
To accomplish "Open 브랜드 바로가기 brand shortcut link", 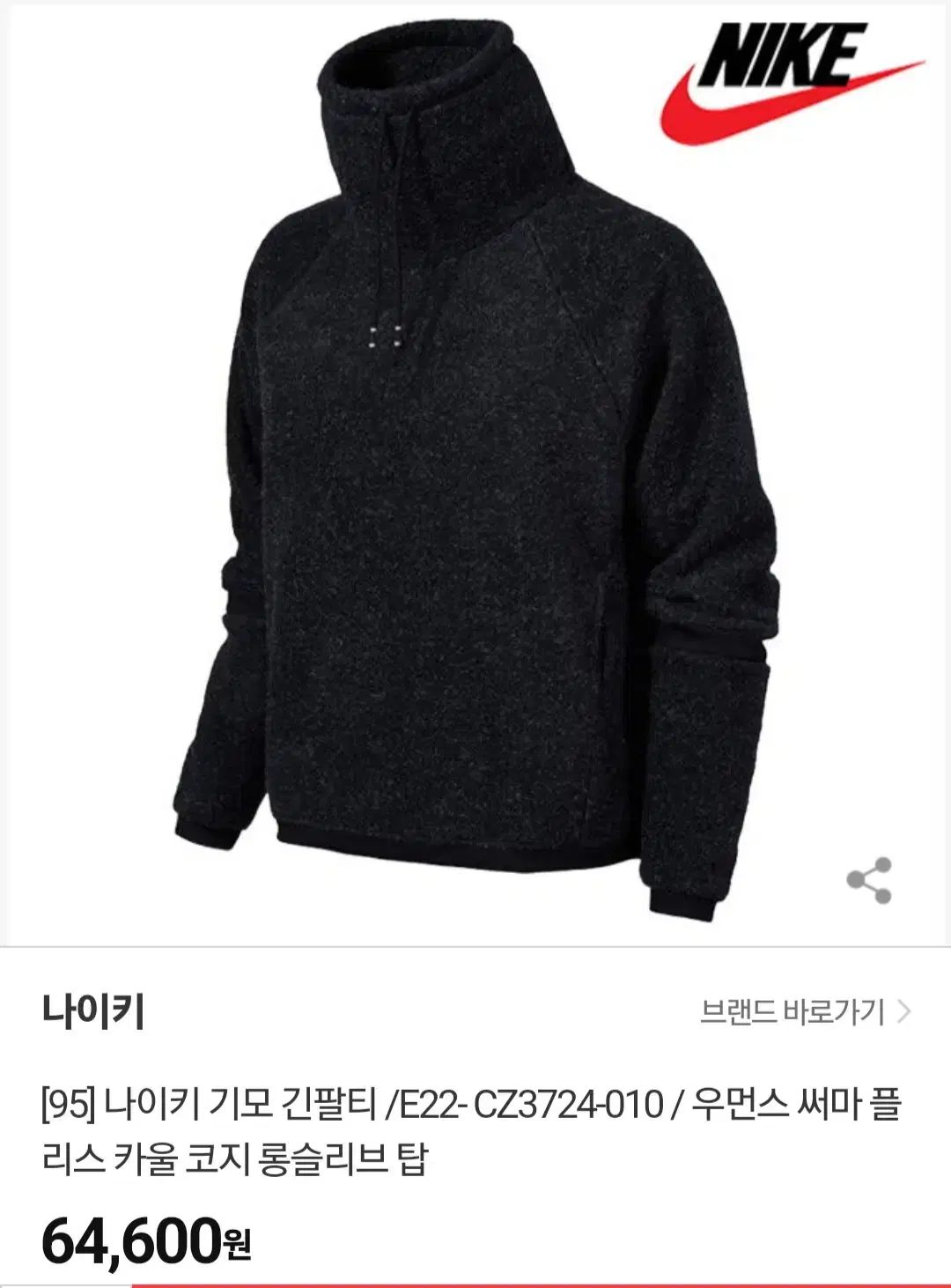I will click(805, 1011).
